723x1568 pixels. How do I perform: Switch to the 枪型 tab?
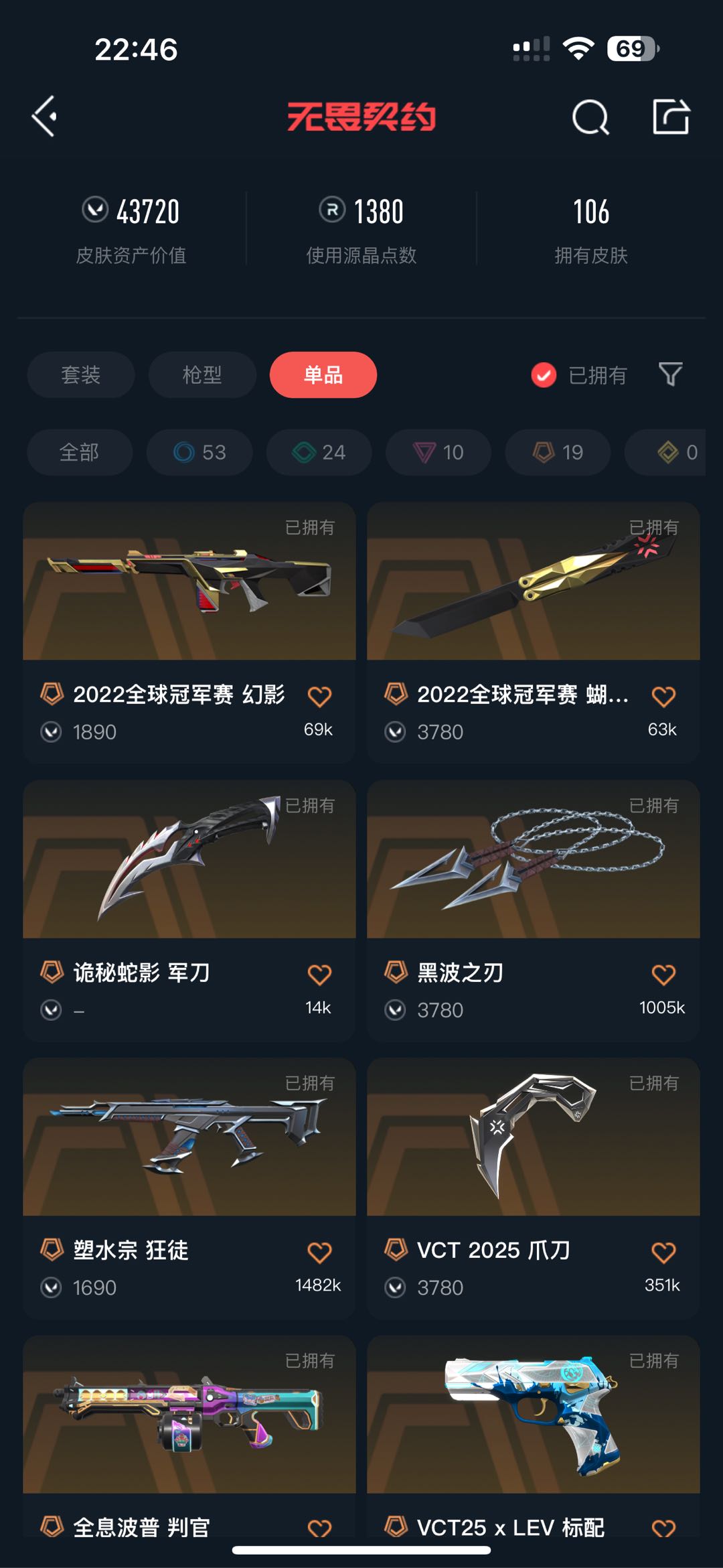pos(202,374)
